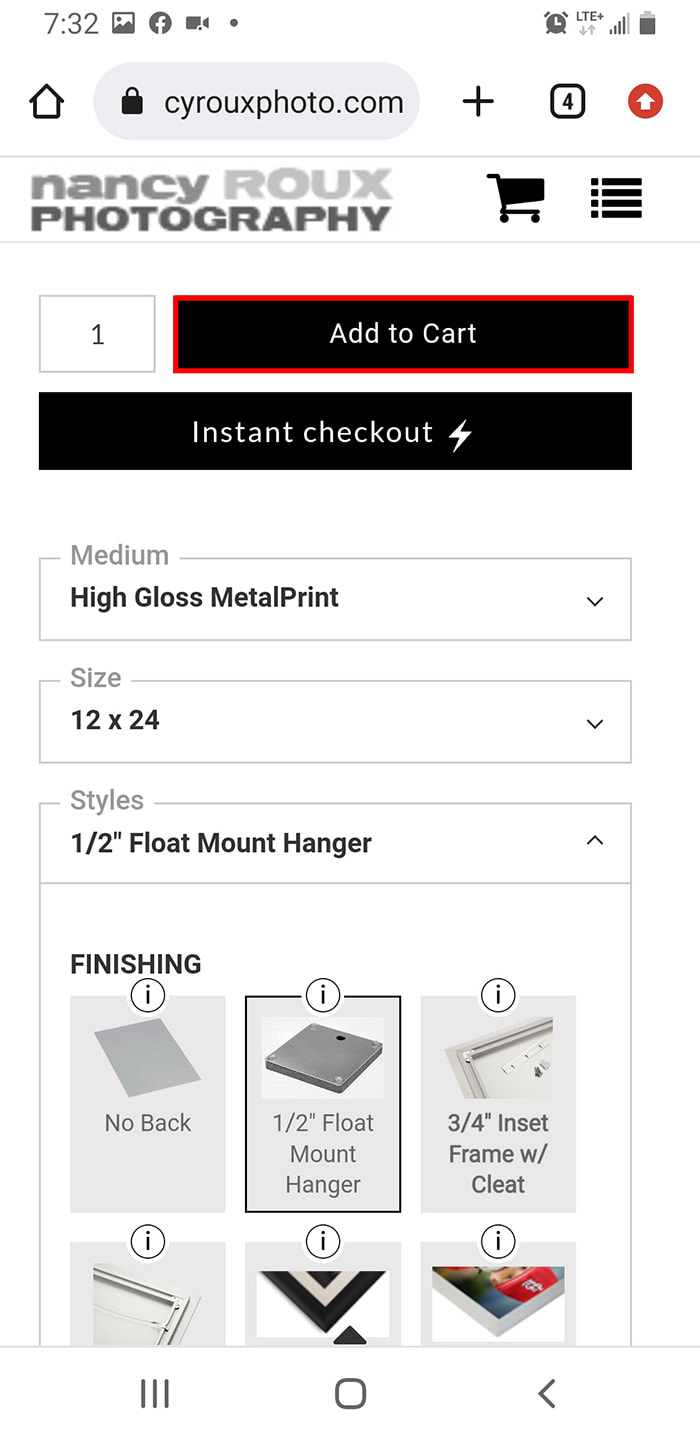The height and width of the screenshot is (1439, 700).
Task: Open the Size dropdown
Action: [335, 722]
